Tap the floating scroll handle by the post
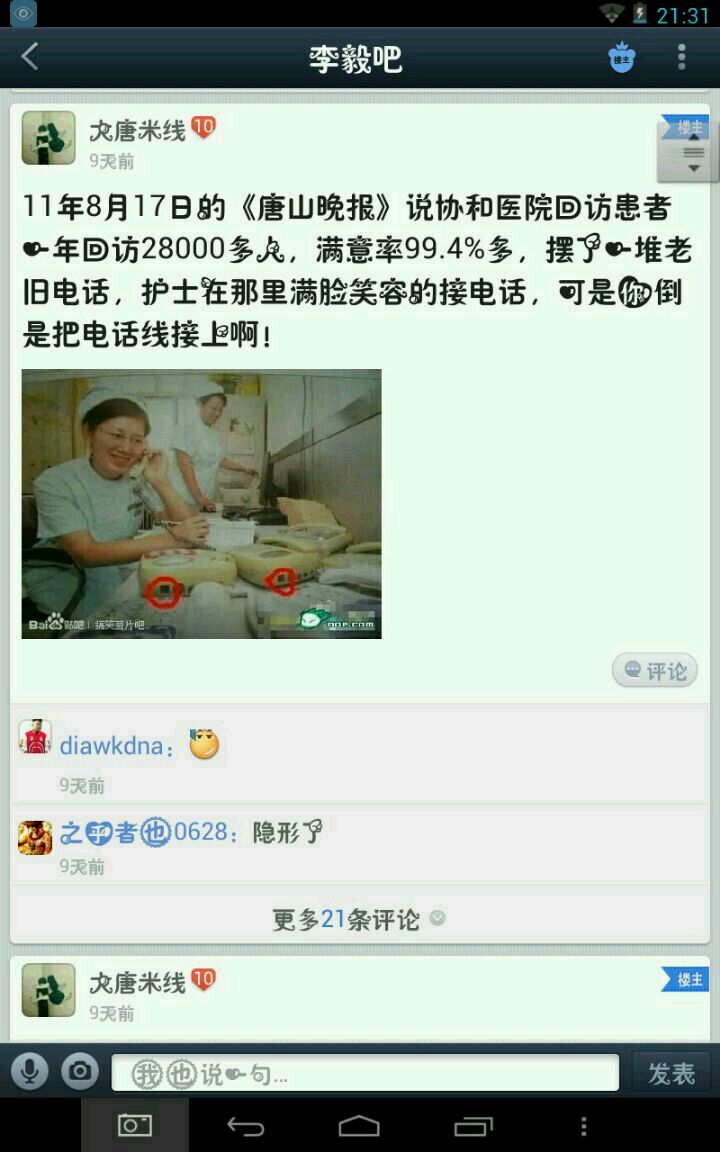The width and height of the screenshot is (720, 1152). pos(691,154)
